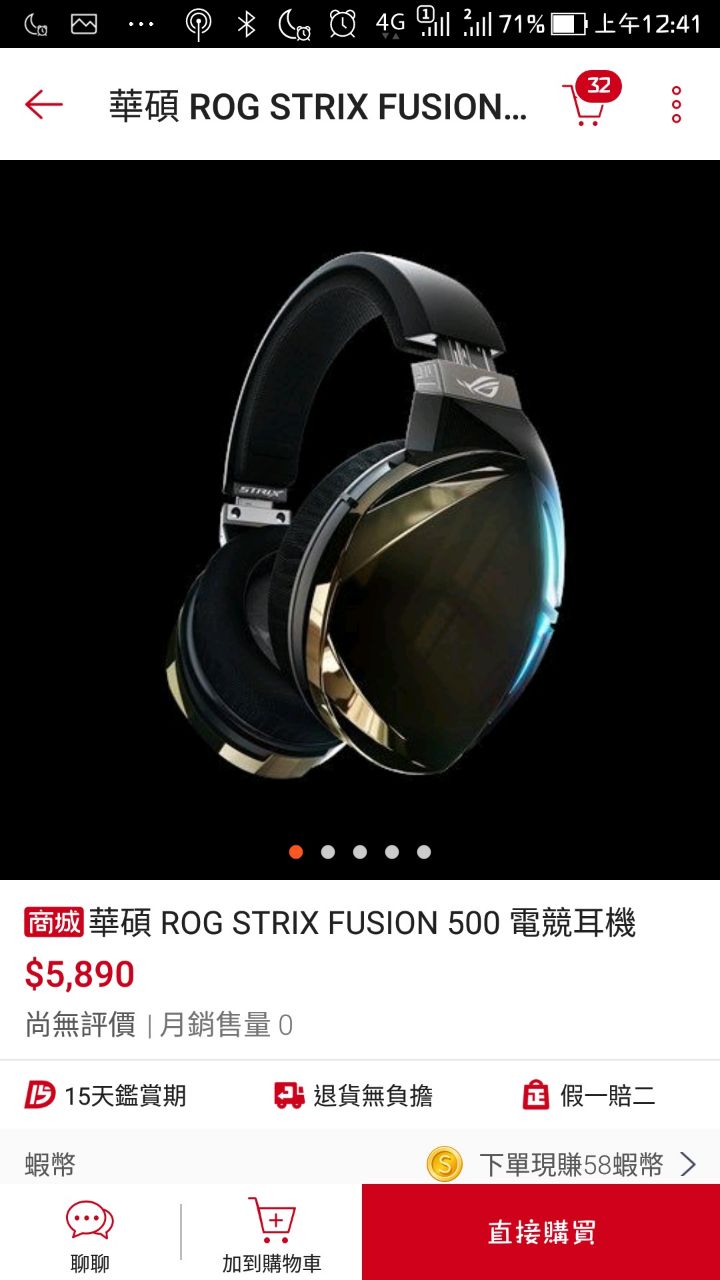The image size is (720, 1280).
Task: Go back with the red arrow
Action: [44, 104]
